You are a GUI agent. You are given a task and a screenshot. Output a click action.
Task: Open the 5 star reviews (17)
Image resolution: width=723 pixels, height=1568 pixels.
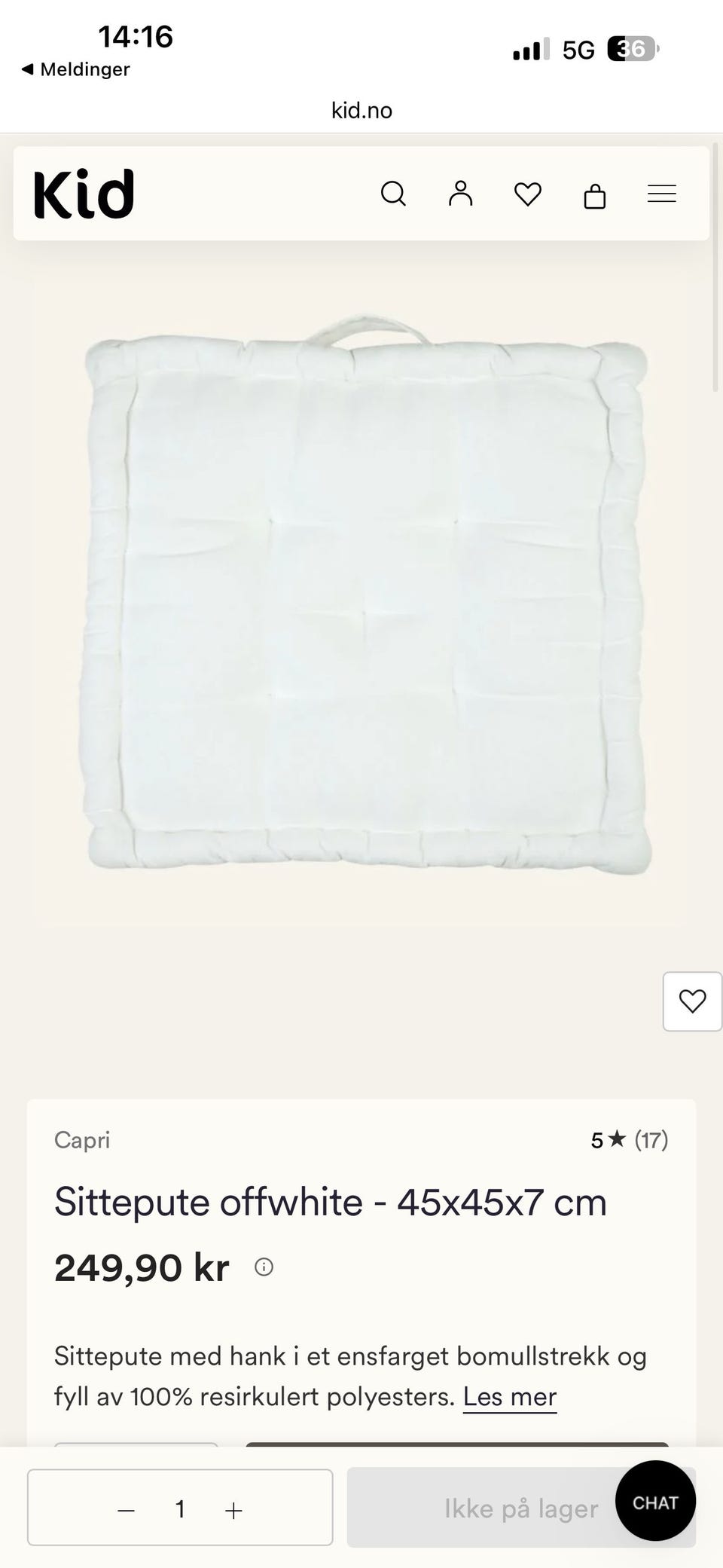click(x=630, y=1140)
